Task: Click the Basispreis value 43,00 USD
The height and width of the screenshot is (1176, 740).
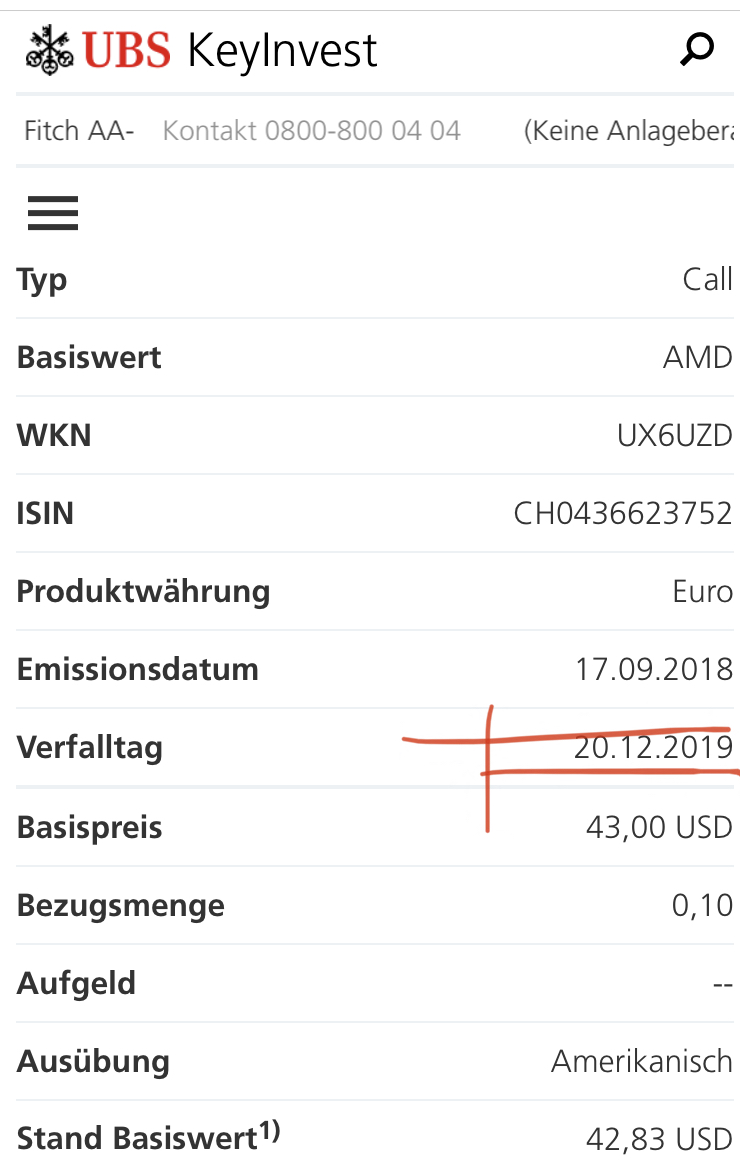Action: click(655, 827)
